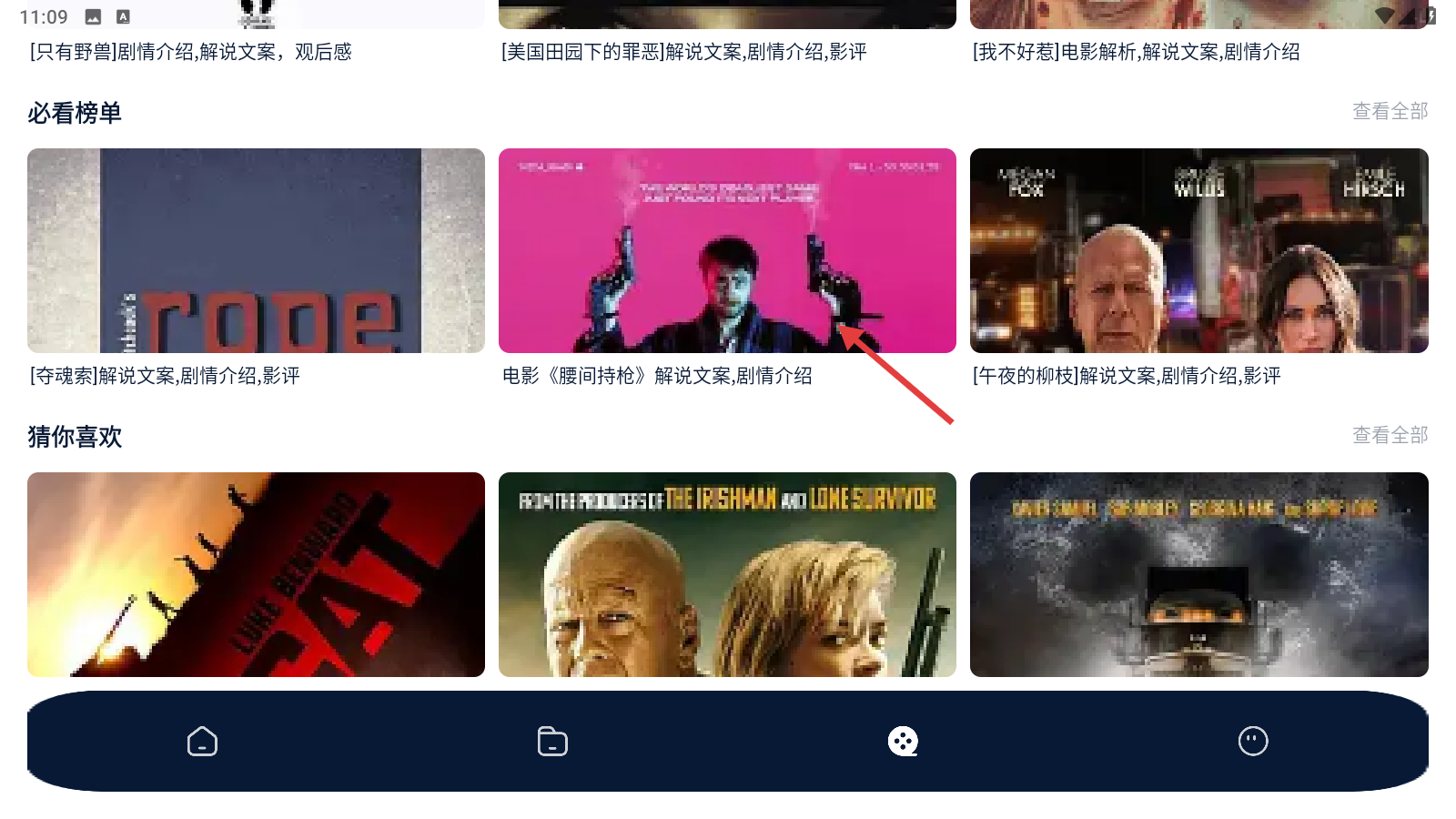
Task: Open the dark truck poster card
Action: 1198,573
